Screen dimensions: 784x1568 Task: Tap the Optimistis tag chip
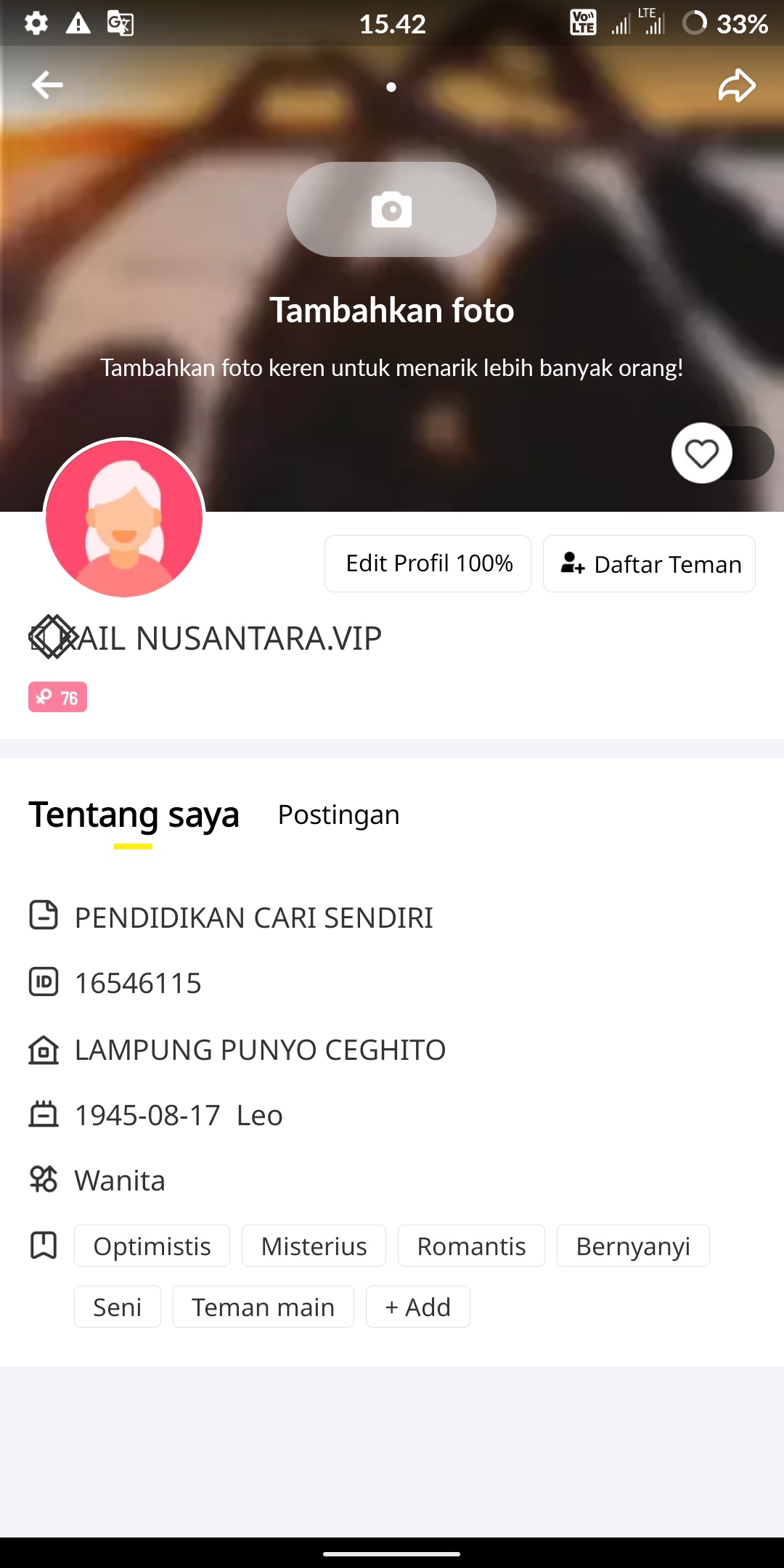[x=152, y=1246]
